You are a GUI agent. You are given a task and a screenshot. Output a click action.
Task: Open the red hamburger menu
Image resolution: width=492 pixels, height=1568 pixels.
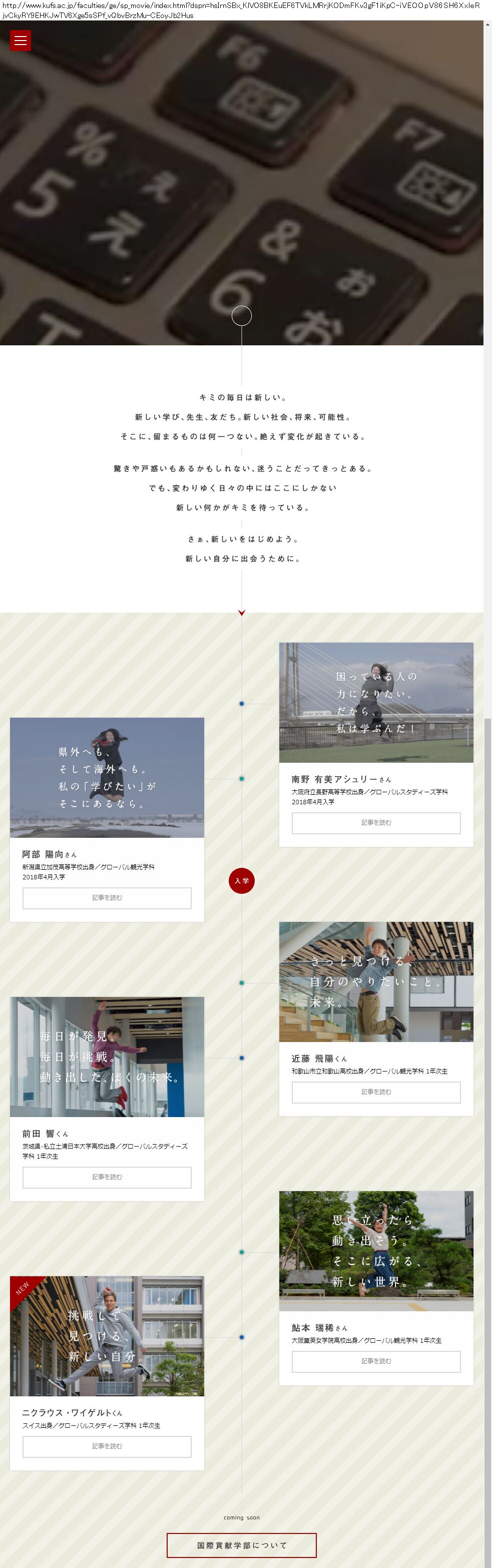click(x=20, y=41)
